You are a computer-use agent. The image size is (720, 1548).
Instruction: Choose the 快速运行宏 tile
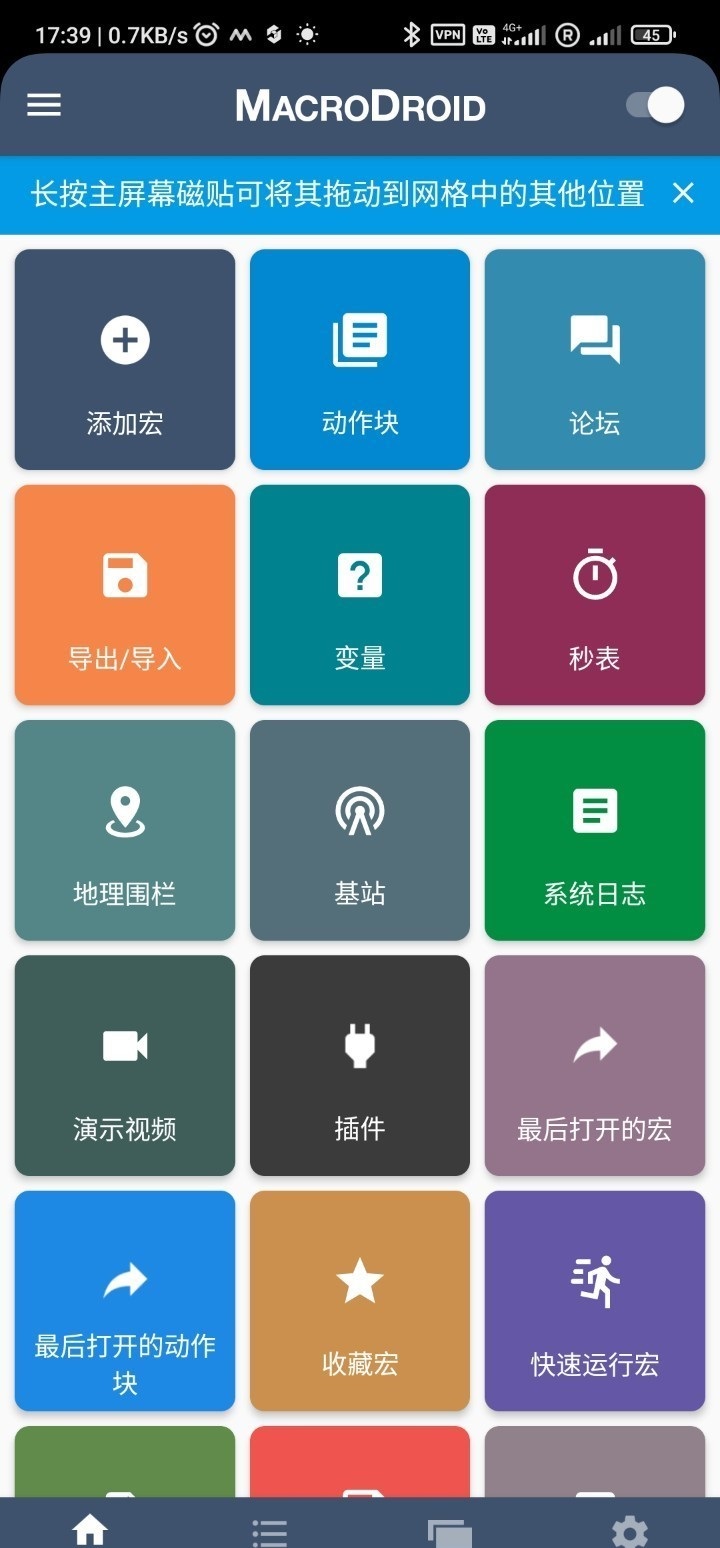595,1300
